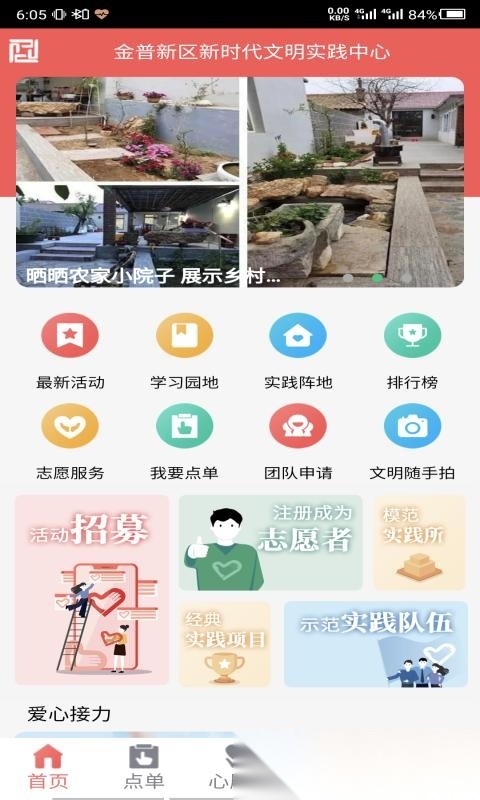Open the 模范实践所 card
Screen dimensions: 480x800
419,542
